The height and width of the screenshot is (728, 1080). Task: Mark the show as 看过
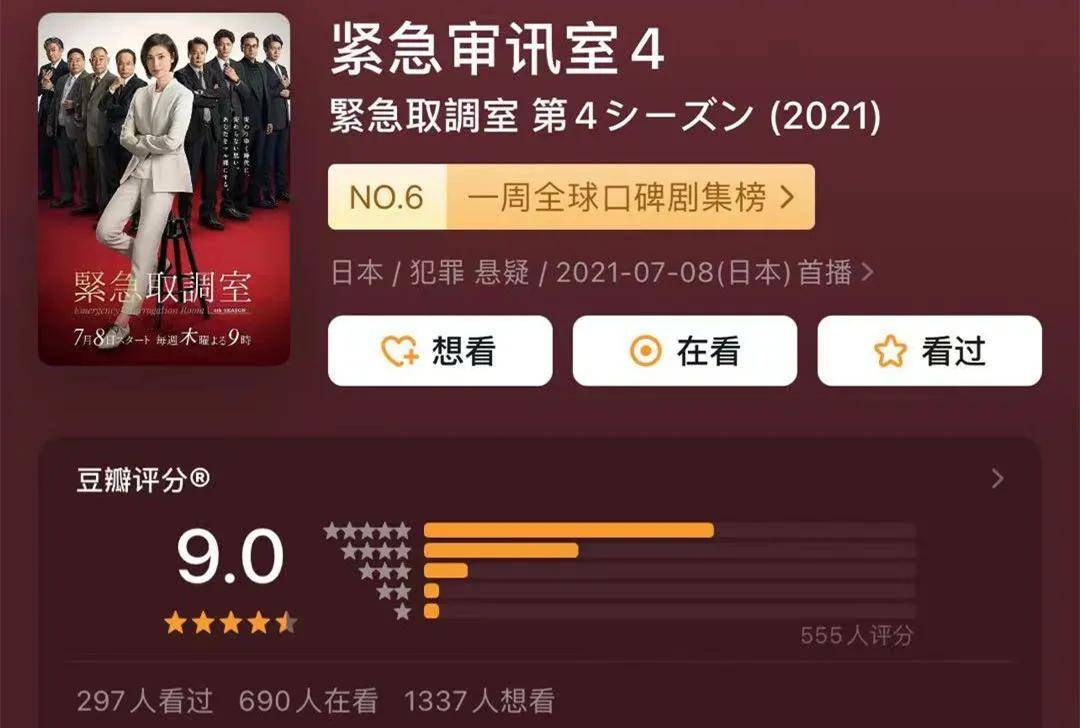click(x=929, y=351)
